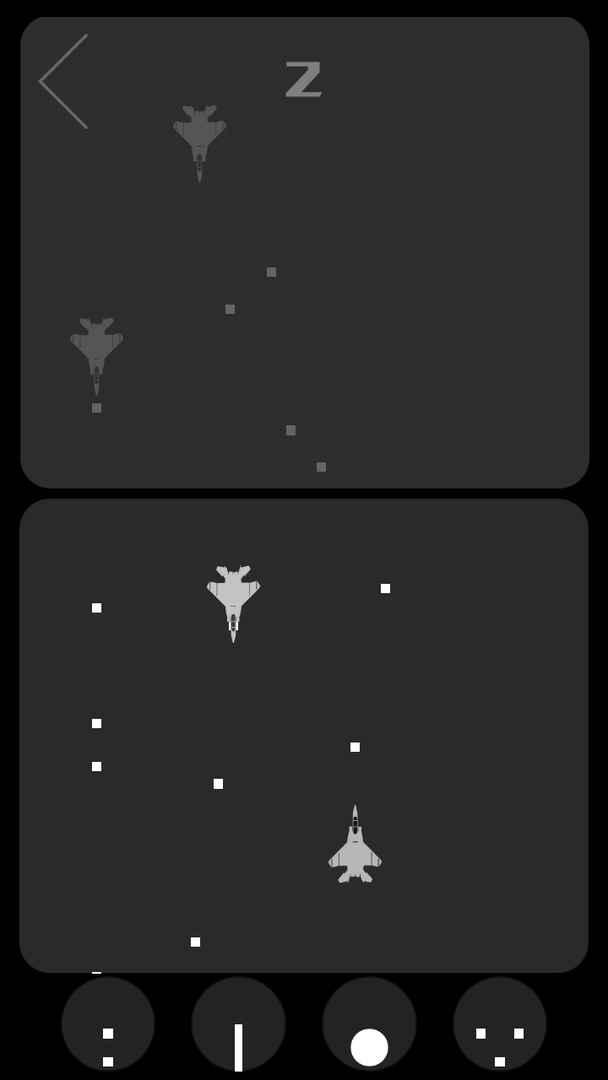Select the two-dot weapon button
The width and height of the screenshot is (608, 1080).
tap(108, 1024)
